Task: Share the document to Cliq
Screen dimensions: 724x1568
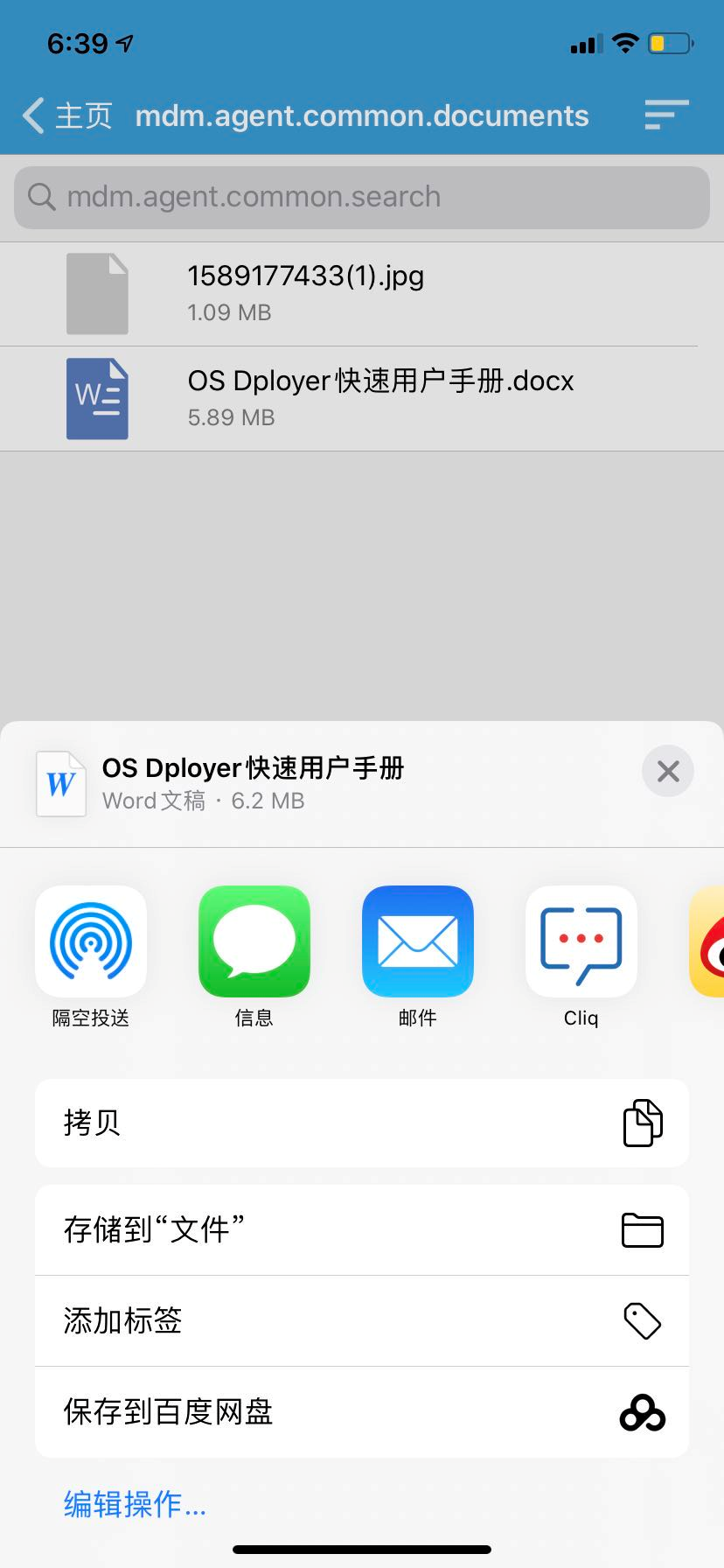Action: pos(581,942)
